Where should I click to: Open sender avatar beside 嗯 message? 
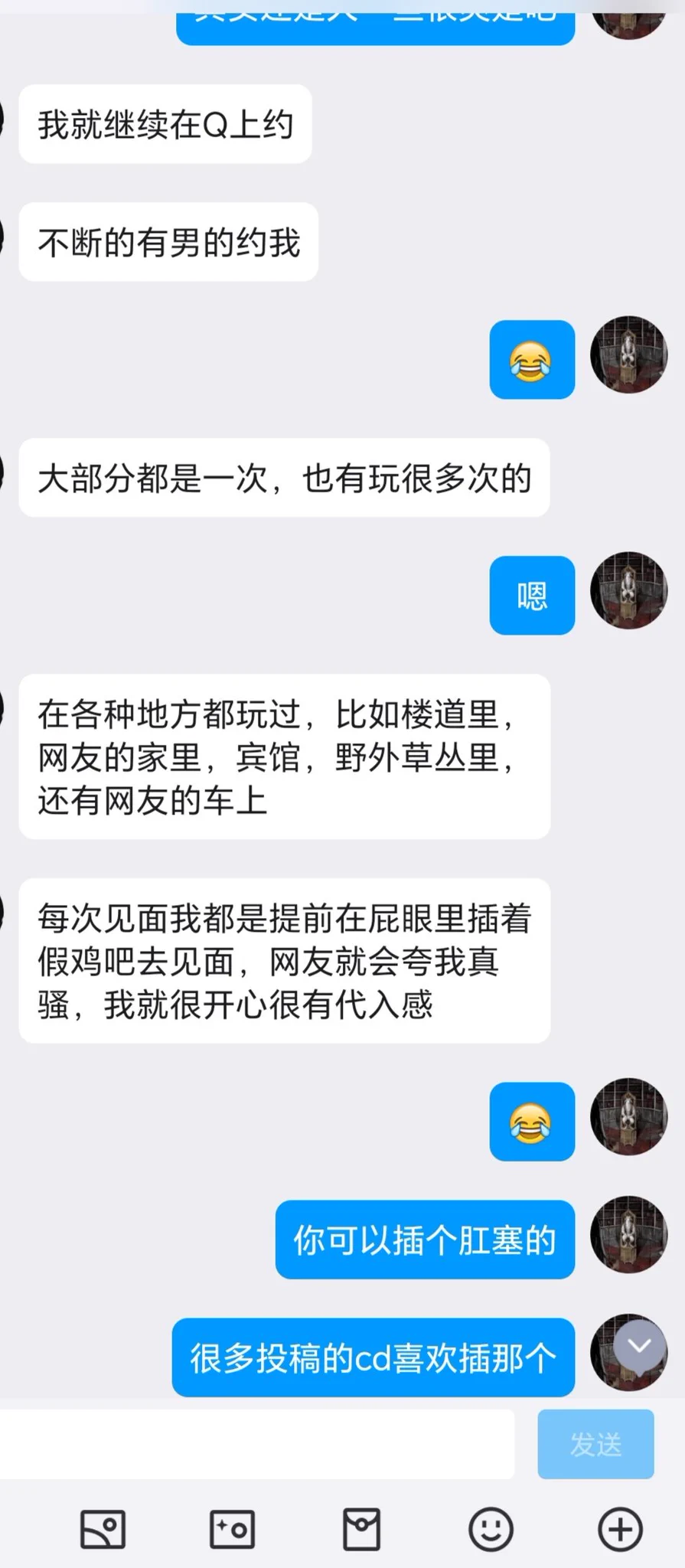click(628, 590)
